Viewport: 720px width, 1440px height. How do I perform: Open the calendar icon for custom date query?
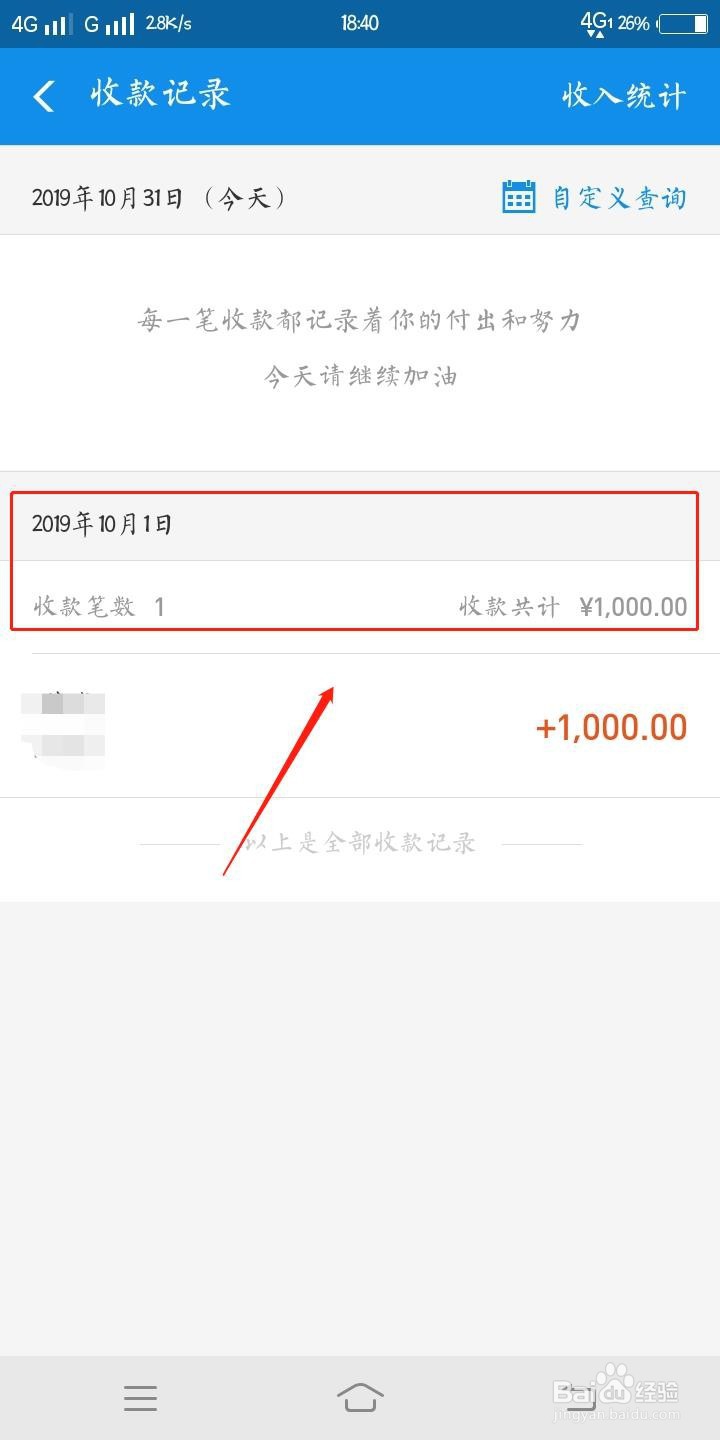(517, 197)
